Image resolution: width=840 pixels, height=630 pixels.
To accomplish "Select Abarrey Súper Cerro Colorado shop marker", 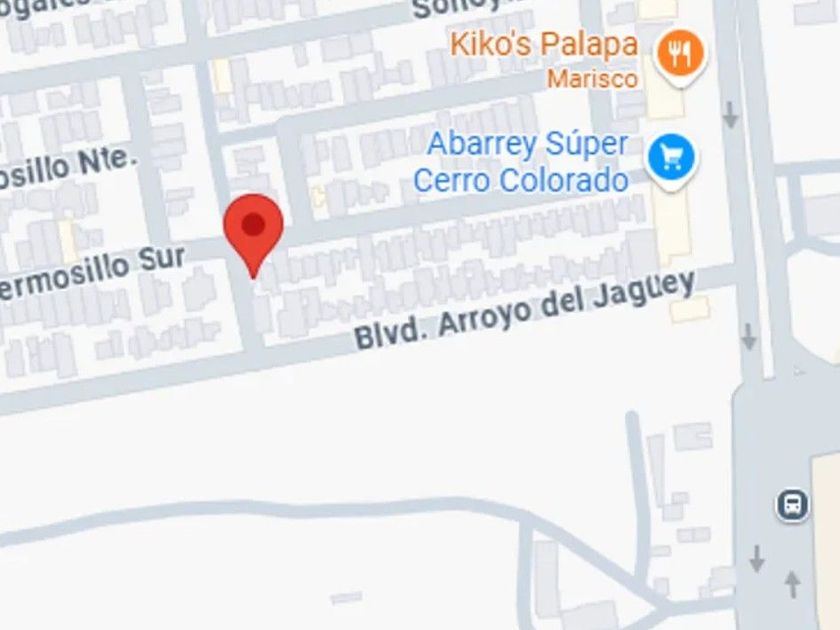I will pos(671,160).
